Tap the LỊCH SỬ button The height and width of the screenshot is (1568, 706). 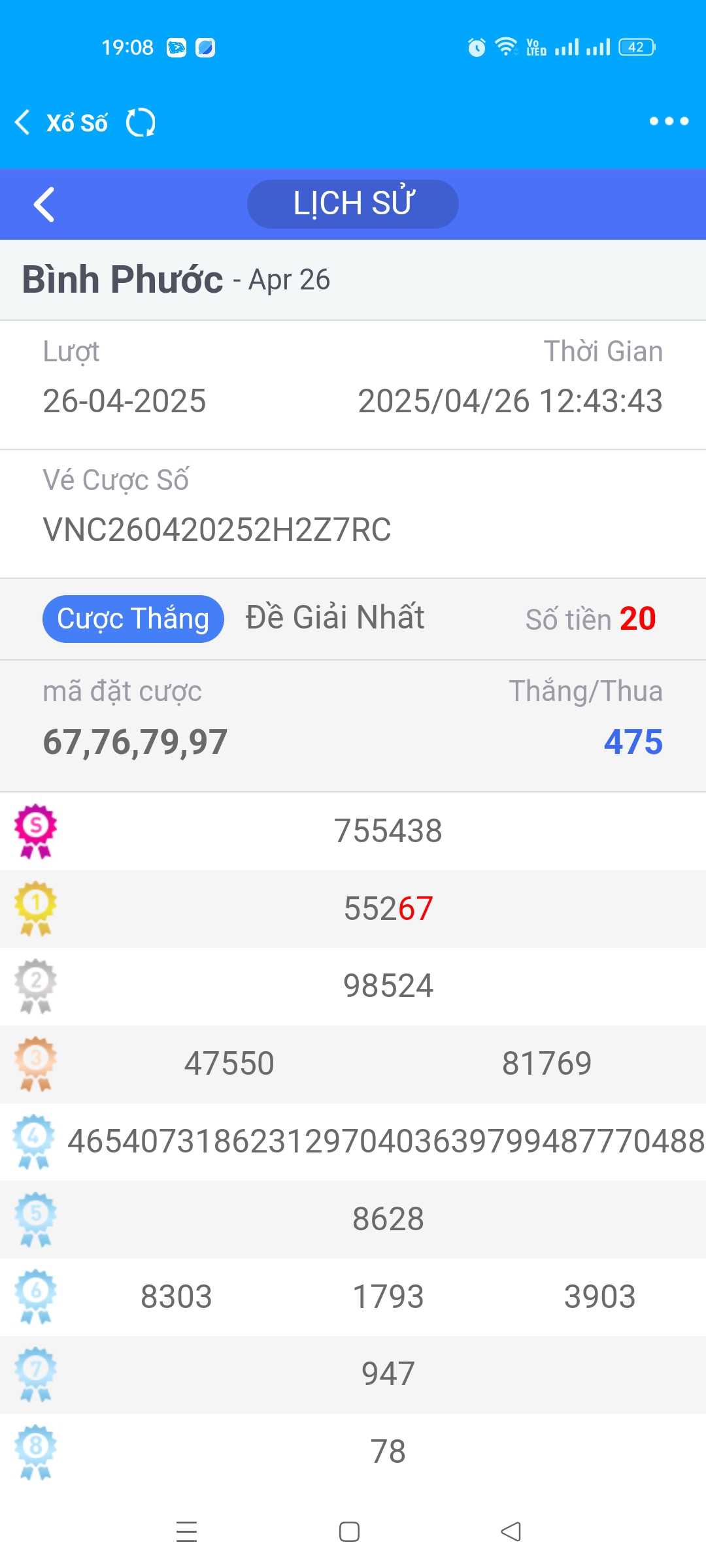point(353,204)
